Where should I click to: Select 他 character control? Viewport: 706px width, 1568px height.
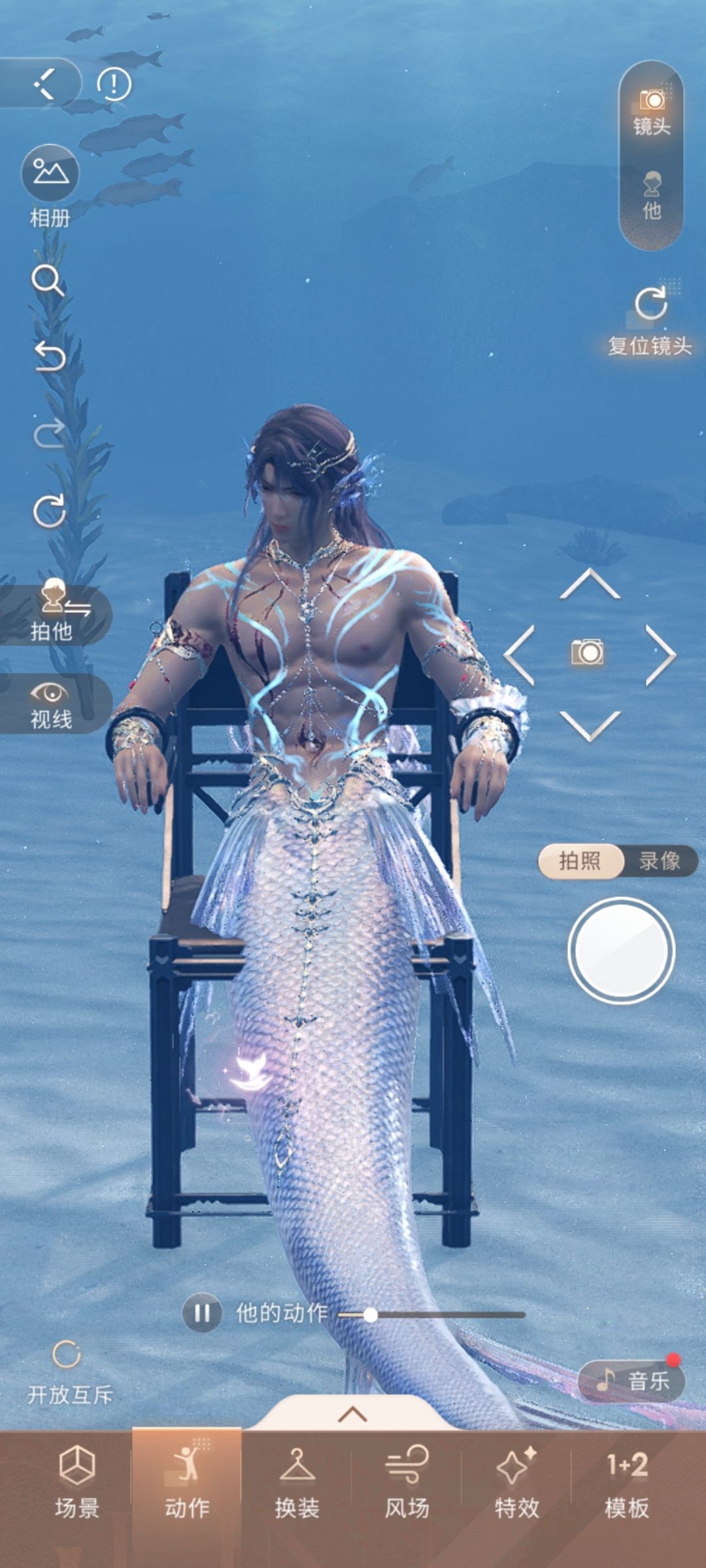tap(652, 197)
